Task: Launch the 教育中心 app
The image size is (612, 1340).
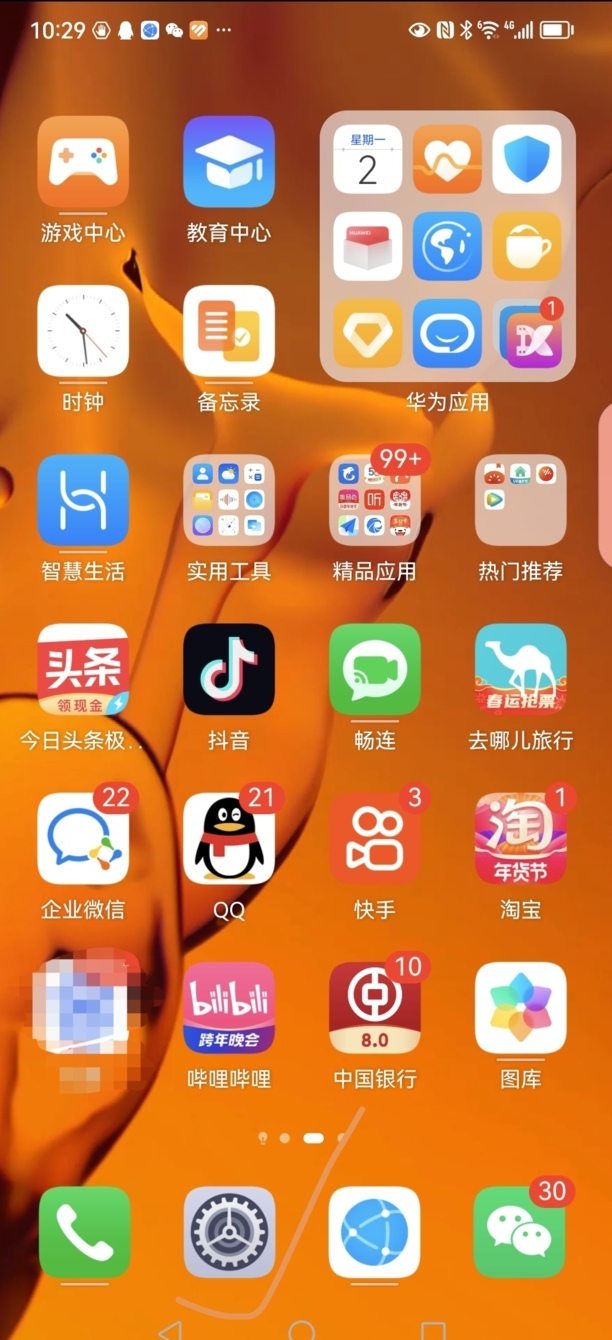Action: (x=229, y=162)
